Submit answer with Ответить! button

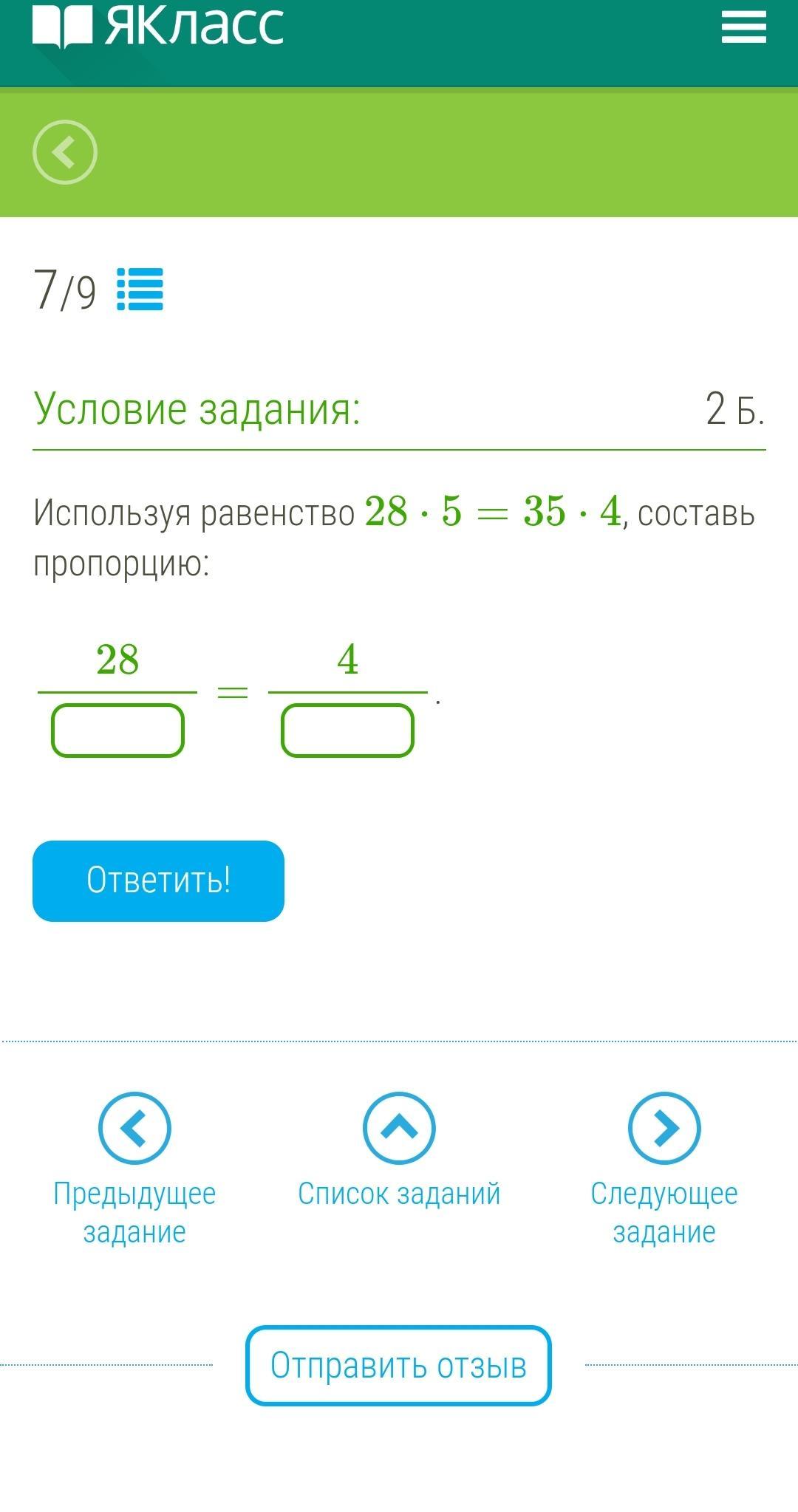158,880
